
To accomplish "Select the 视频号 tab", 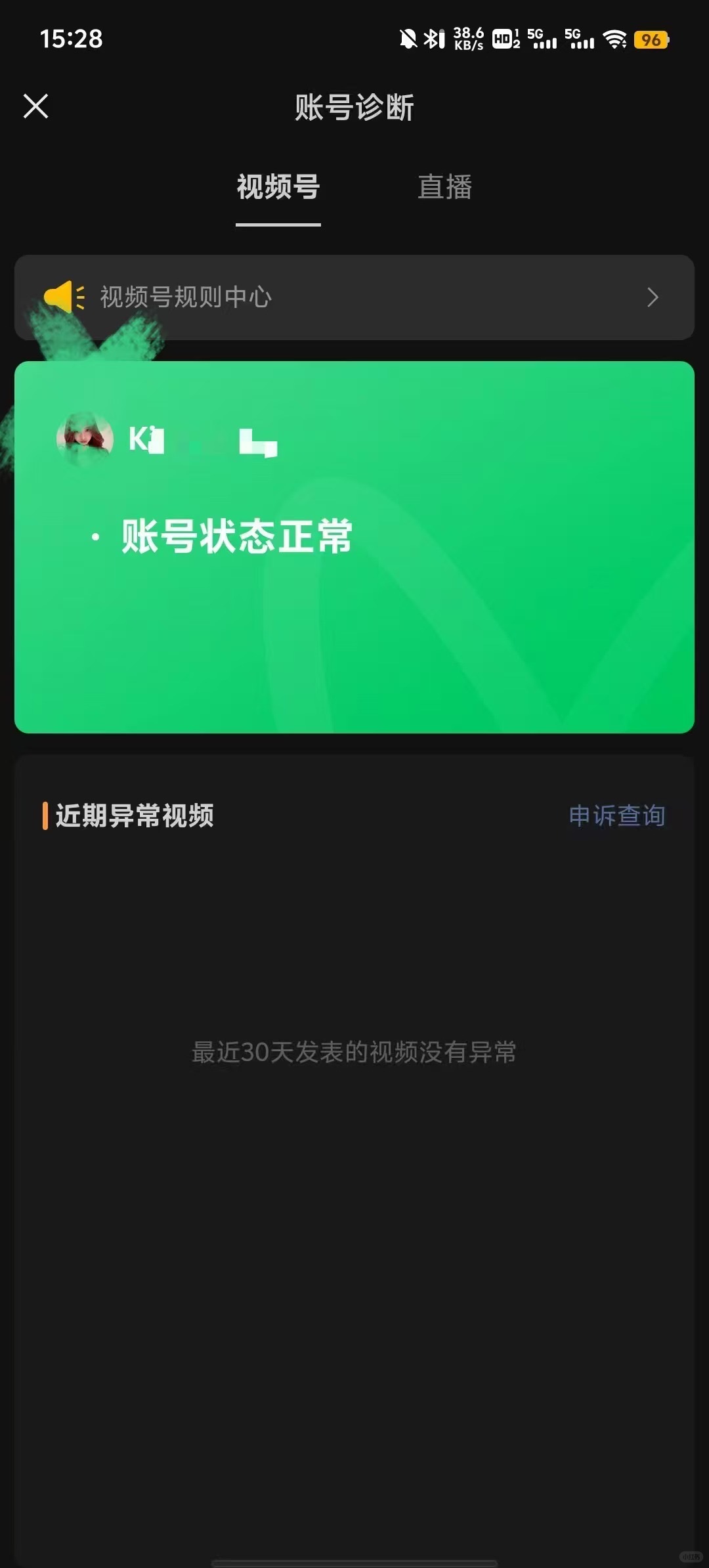I will click(x=278, y=187).
